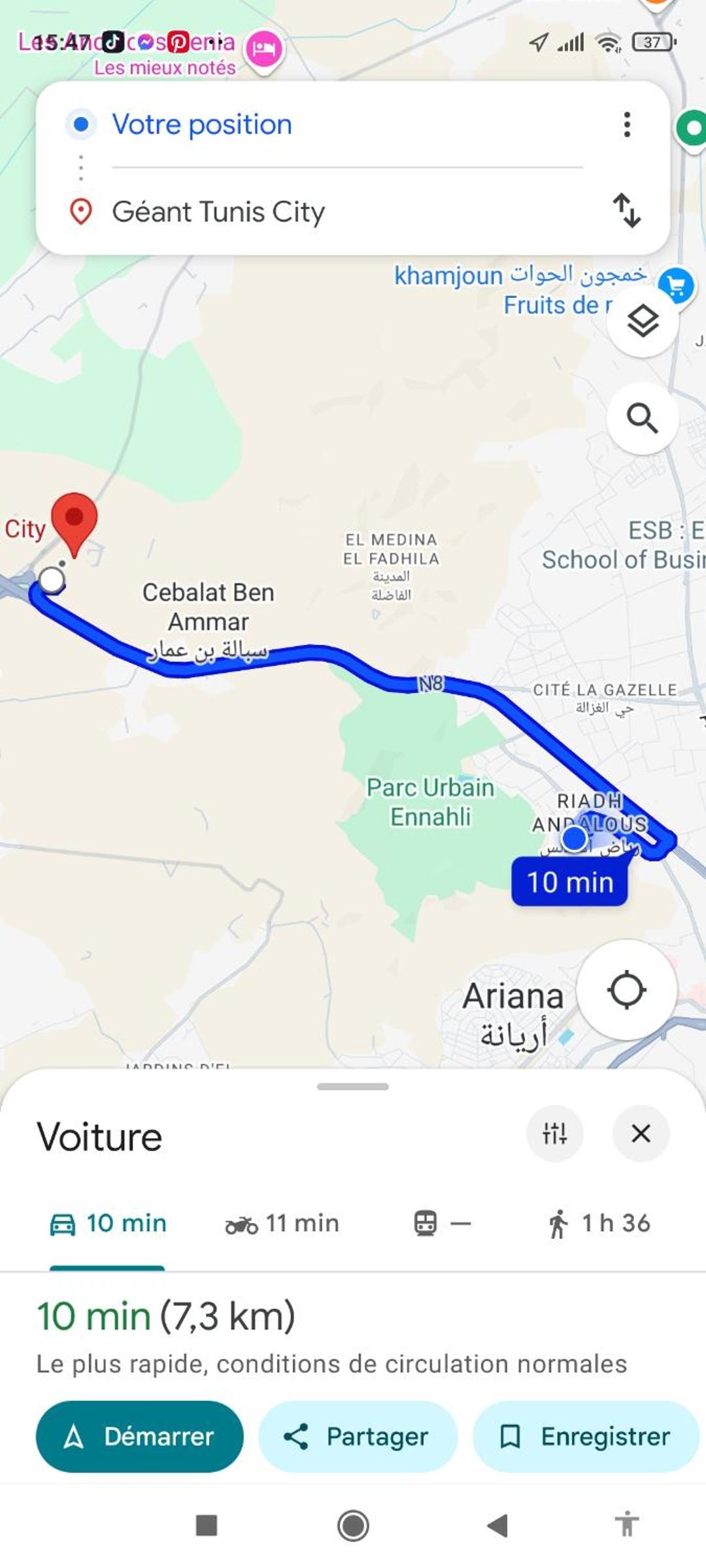Switch to public transit tab
Image resolution: width=706 pixels, height=1568 pixels.
[443, 1223]
